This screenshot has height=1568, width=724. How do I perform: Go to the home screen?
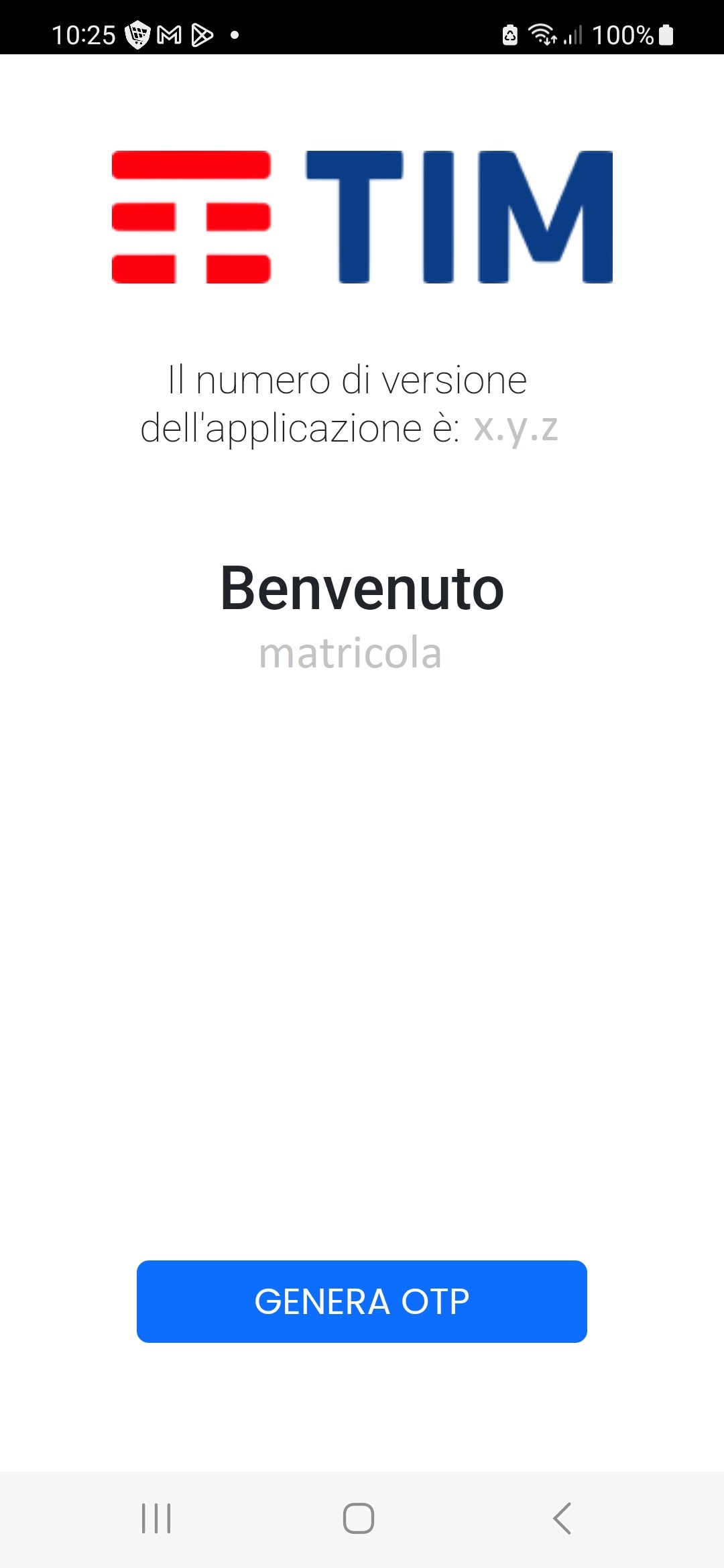click(x=359, y=1518)
